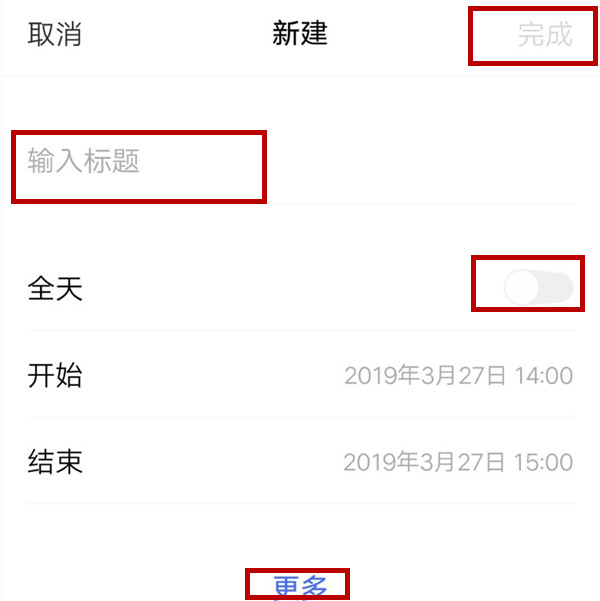Open the 结束 end time picker
Image resolution: width=600 pixels, height=601 pixels.
point(458,462)
